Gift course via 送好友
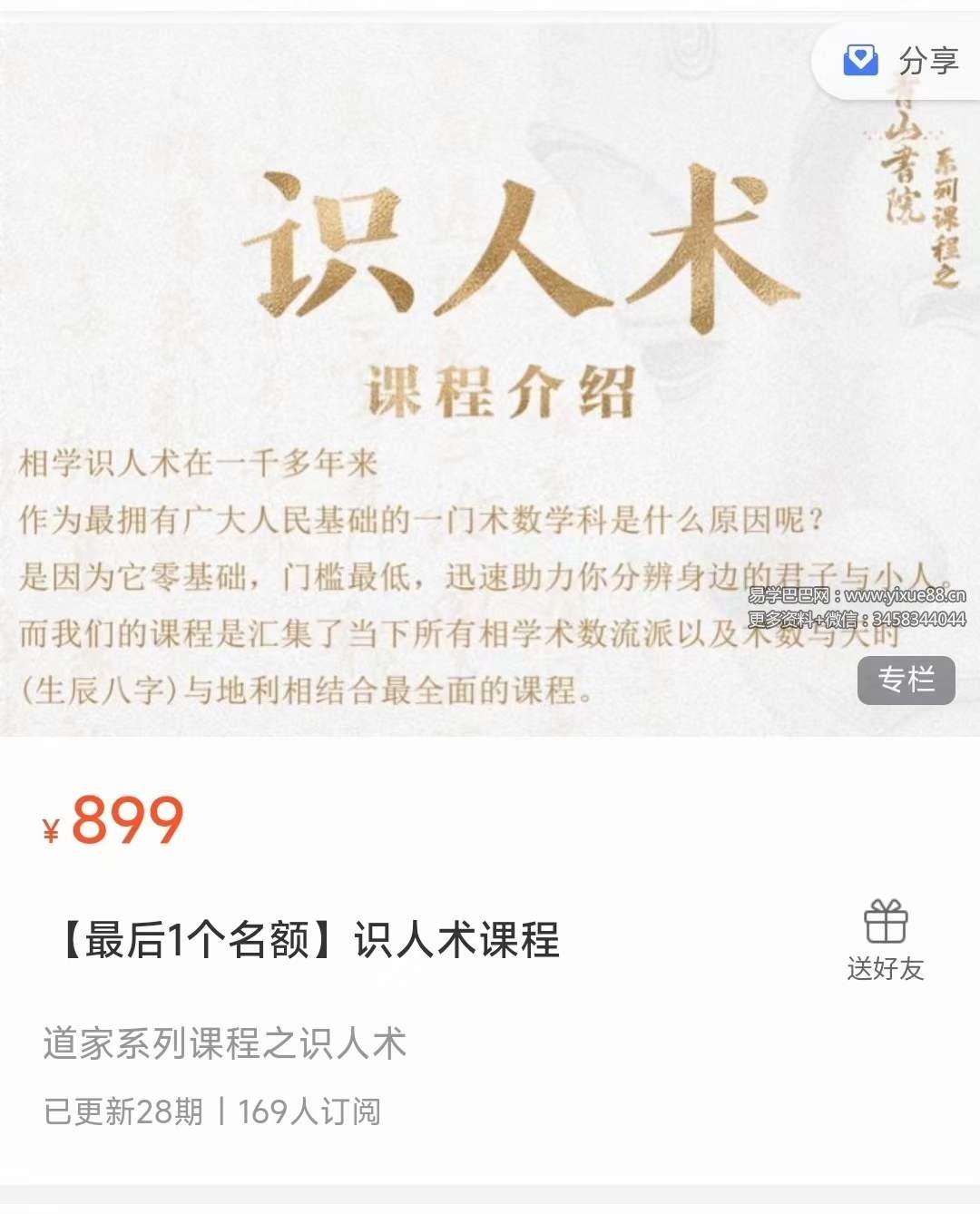980x1214 pixels. pos(885,940)
